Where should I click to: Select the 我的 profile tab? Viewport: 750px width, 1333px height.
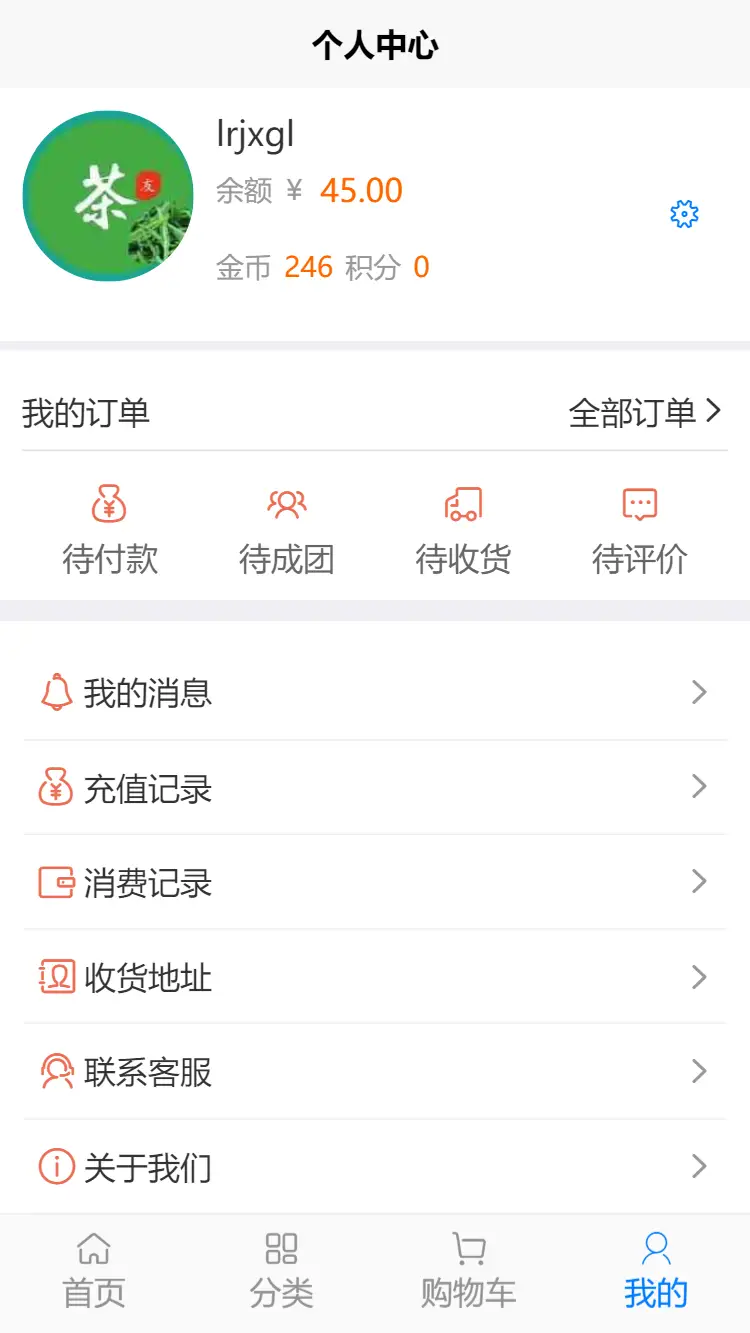coord(656,1273)
